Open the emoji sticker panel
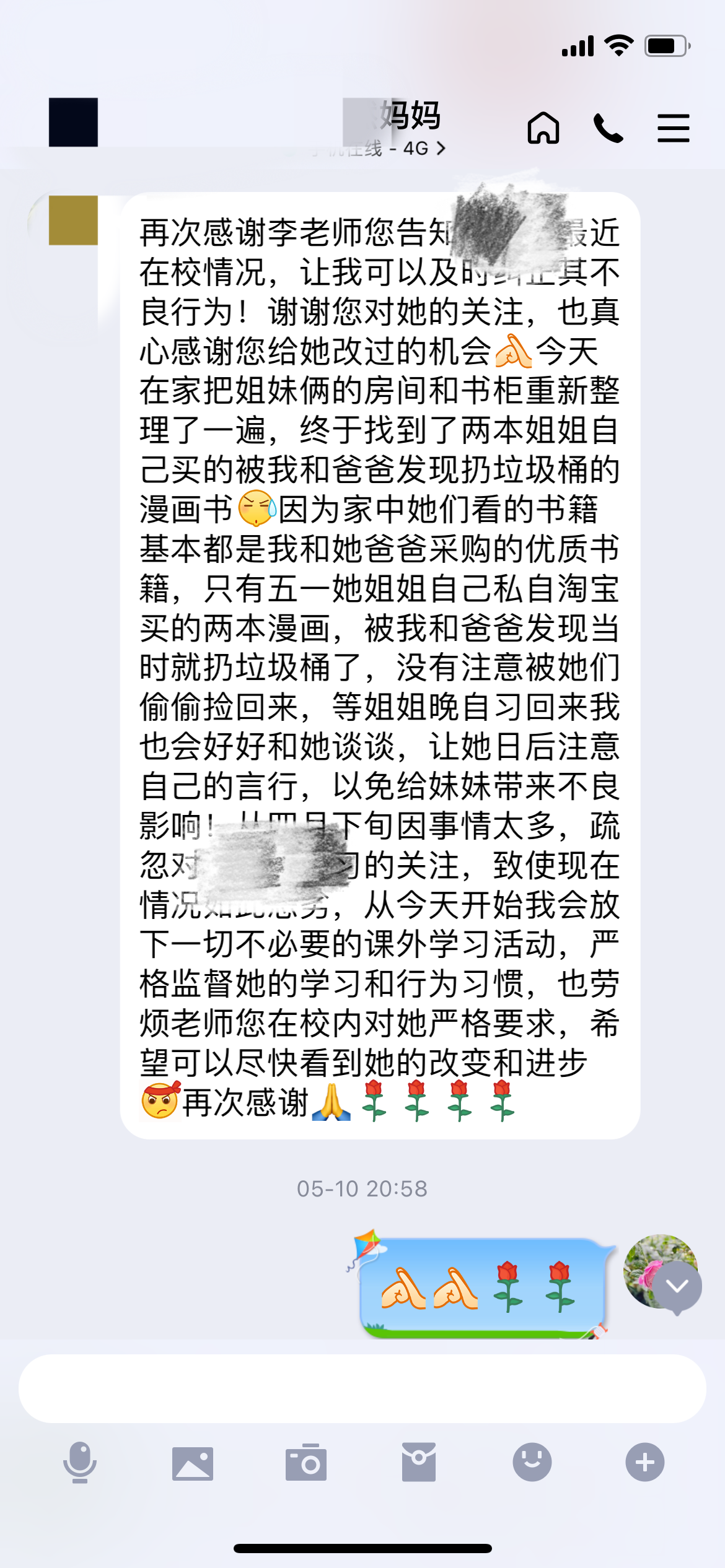725x1568 pixels. 532,1462
